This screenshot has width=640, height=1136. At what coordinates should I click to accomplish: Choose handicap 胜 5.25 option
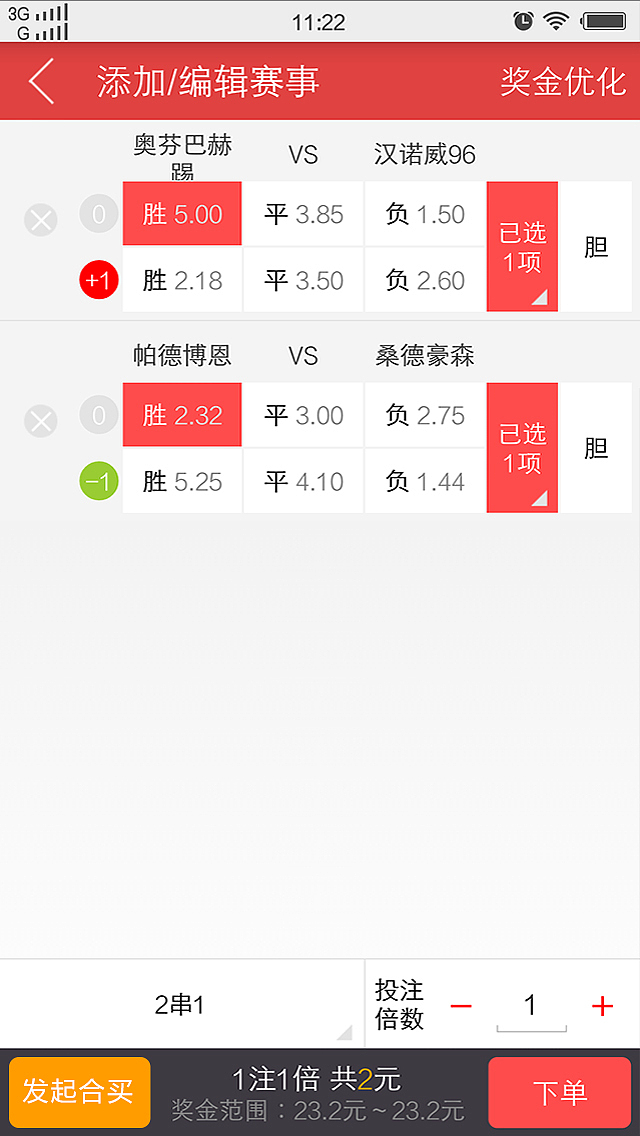click(182, 482)
